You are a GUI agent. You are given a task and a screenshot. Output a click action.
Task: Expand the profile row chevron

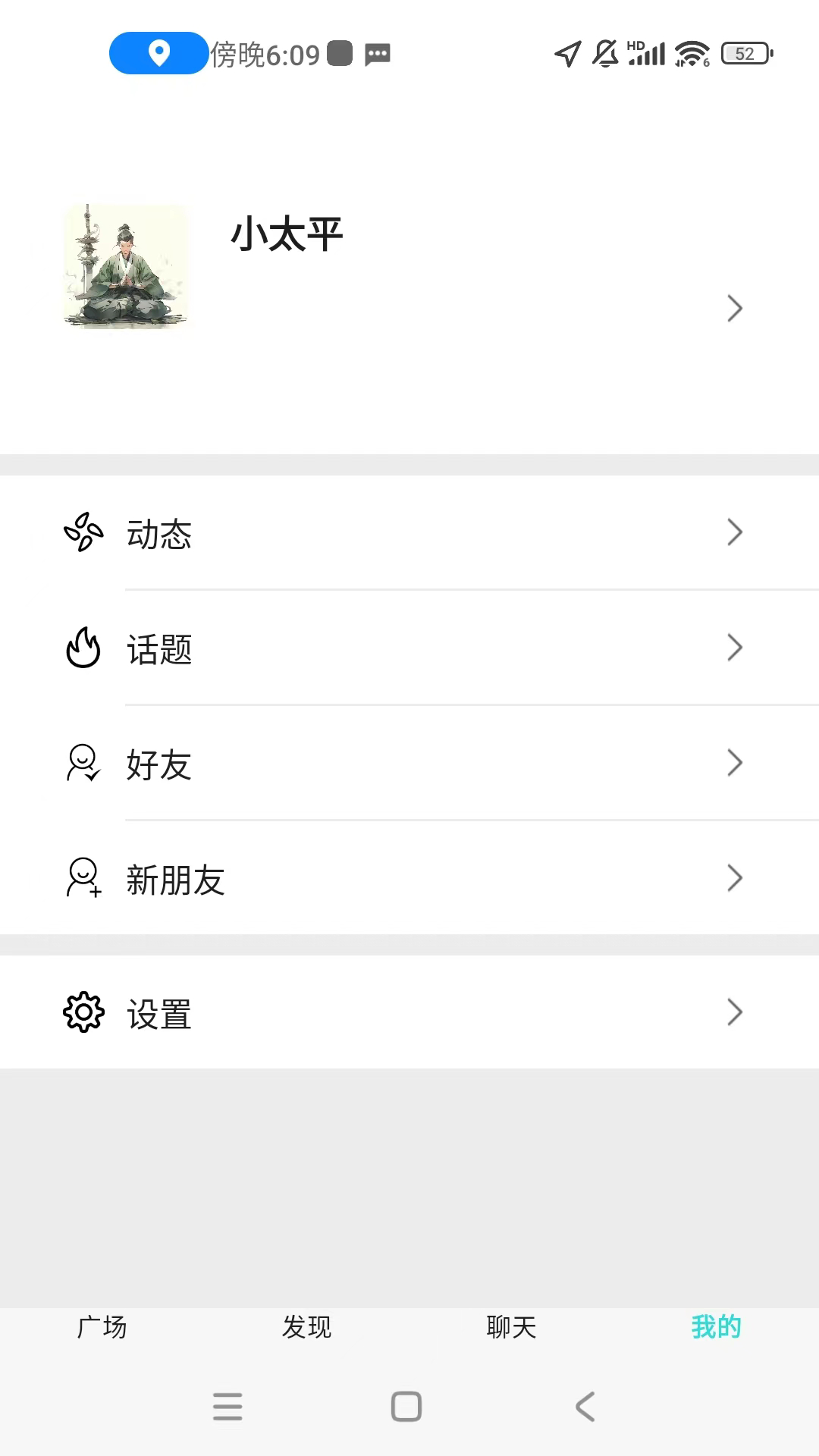[x=733, y=309]
